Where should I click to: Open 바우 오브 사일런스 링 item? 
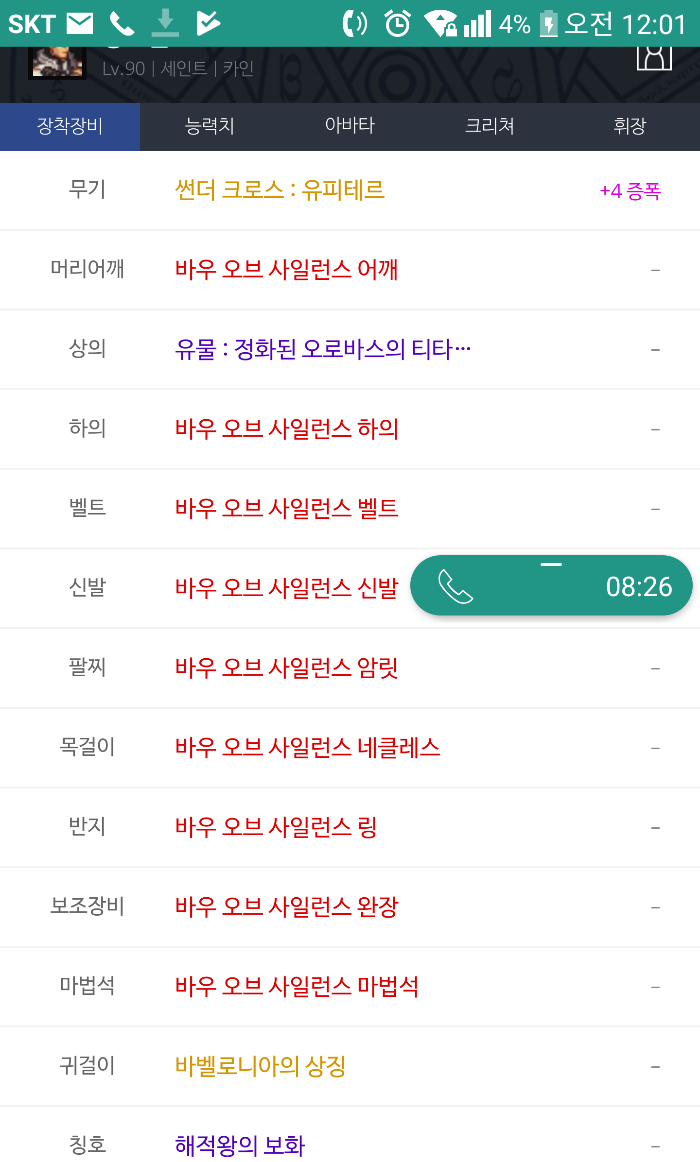pos(276,827)
